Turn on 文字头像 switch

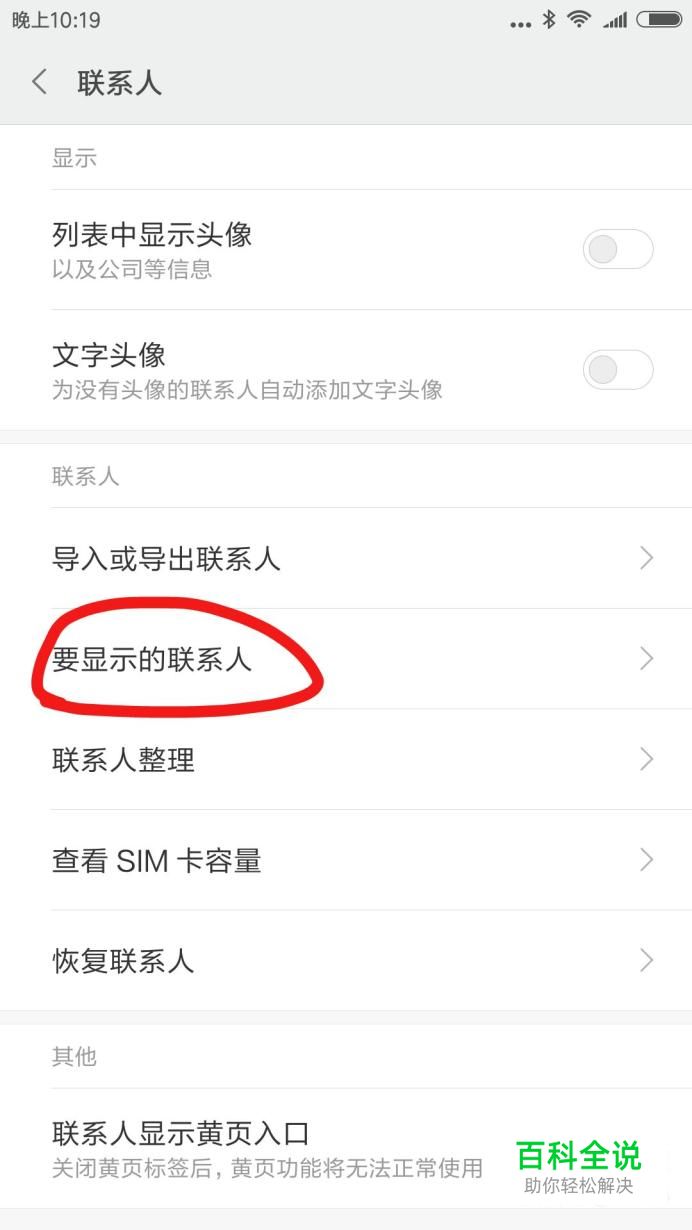point(618,370)
